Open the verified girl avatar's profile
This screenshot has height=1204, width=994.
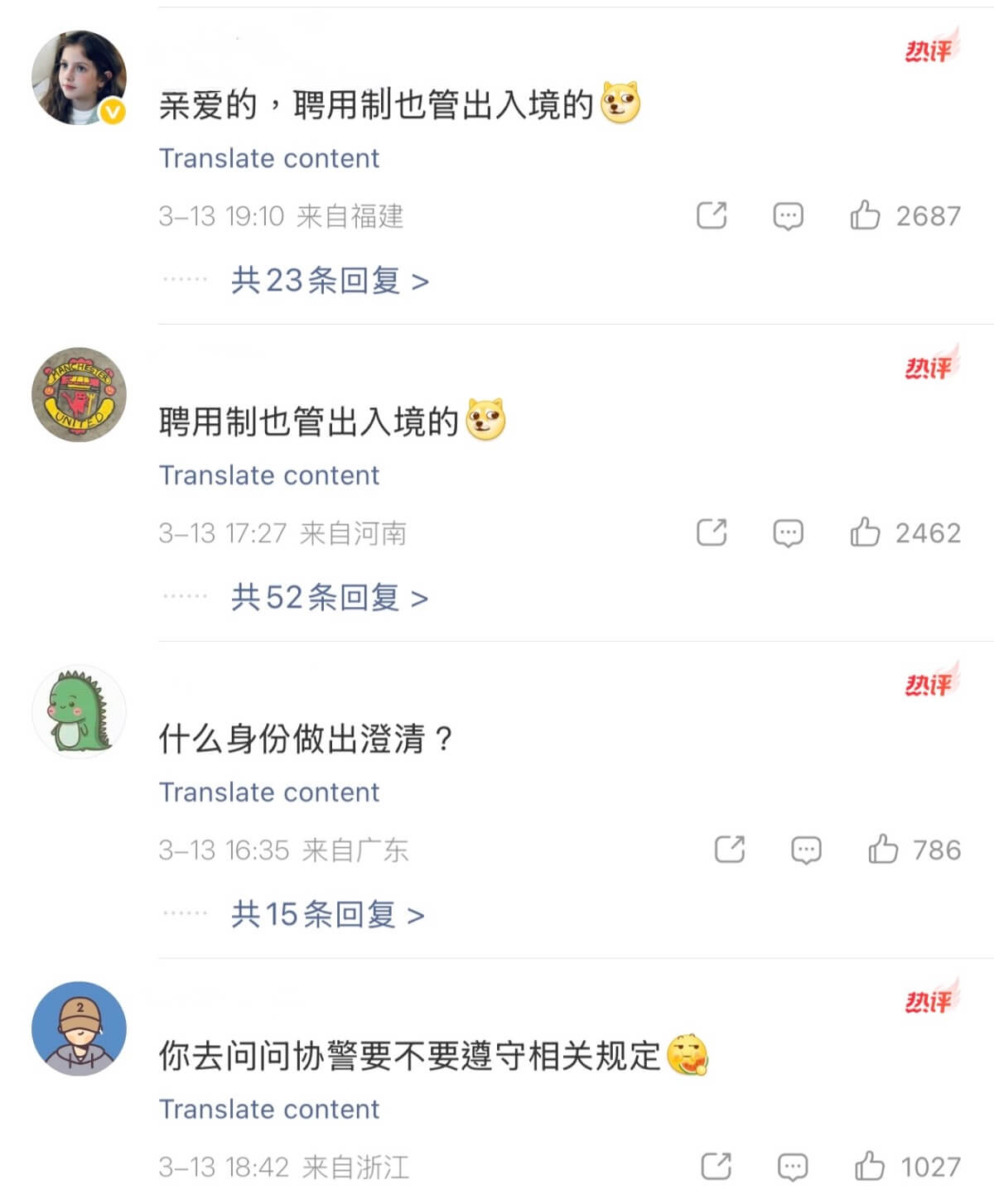[80, 79]
